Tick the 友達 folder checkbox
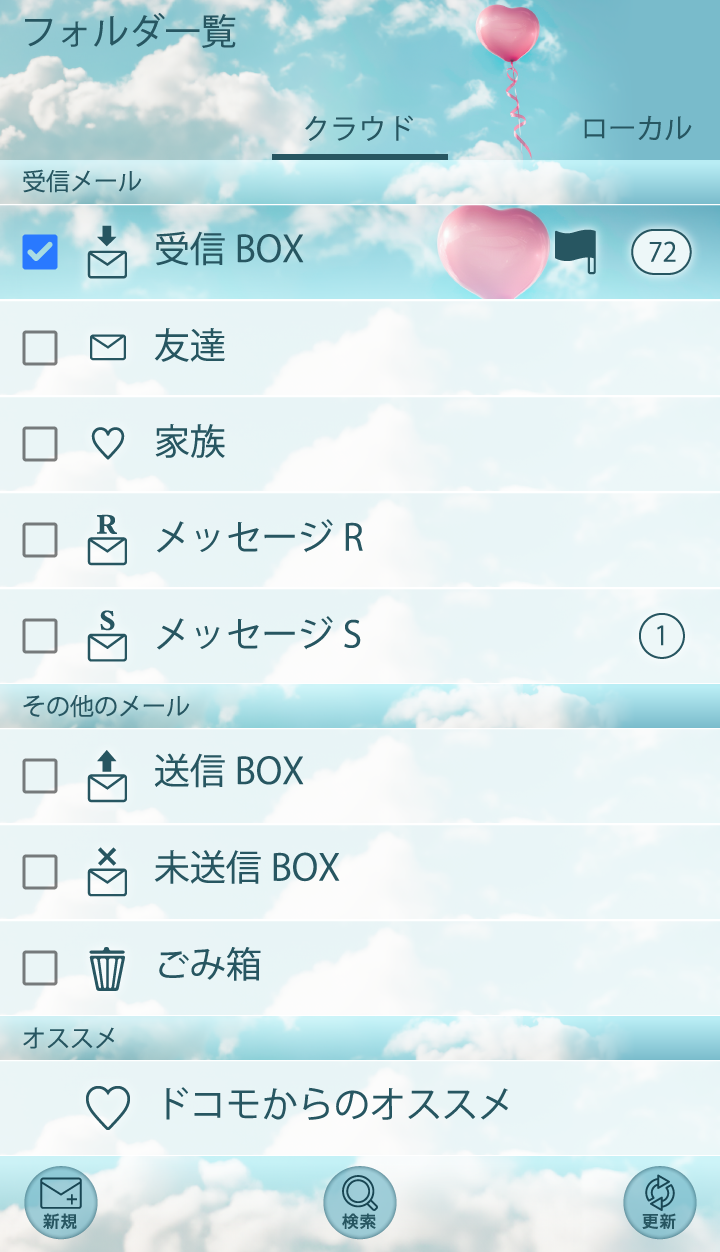Screen dimensions: 720x1252 (x=40, y=348)
